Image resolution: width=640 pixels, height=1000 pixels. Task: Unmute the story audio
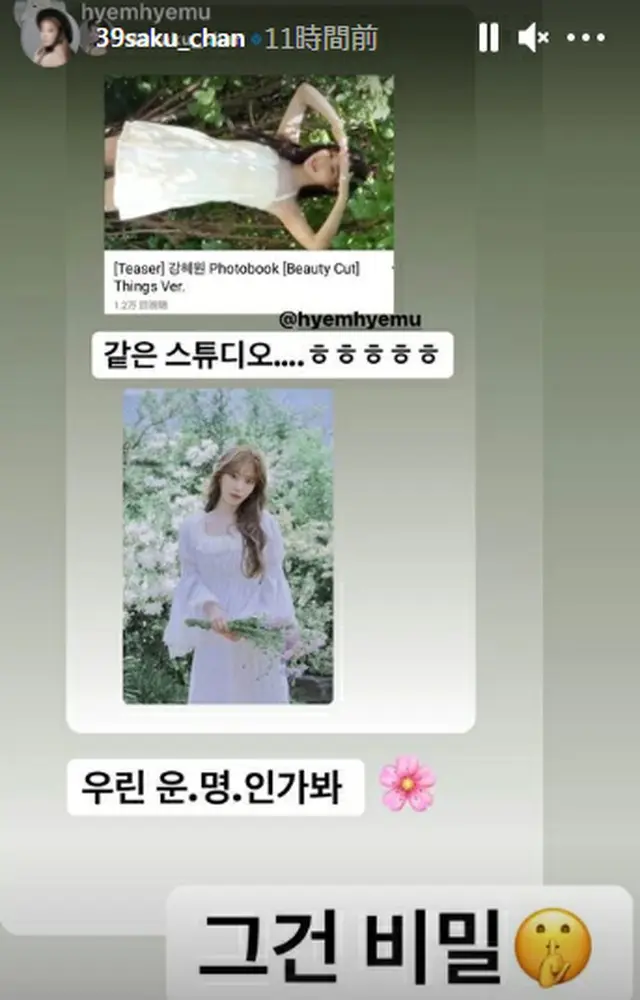tap(532, 38)
